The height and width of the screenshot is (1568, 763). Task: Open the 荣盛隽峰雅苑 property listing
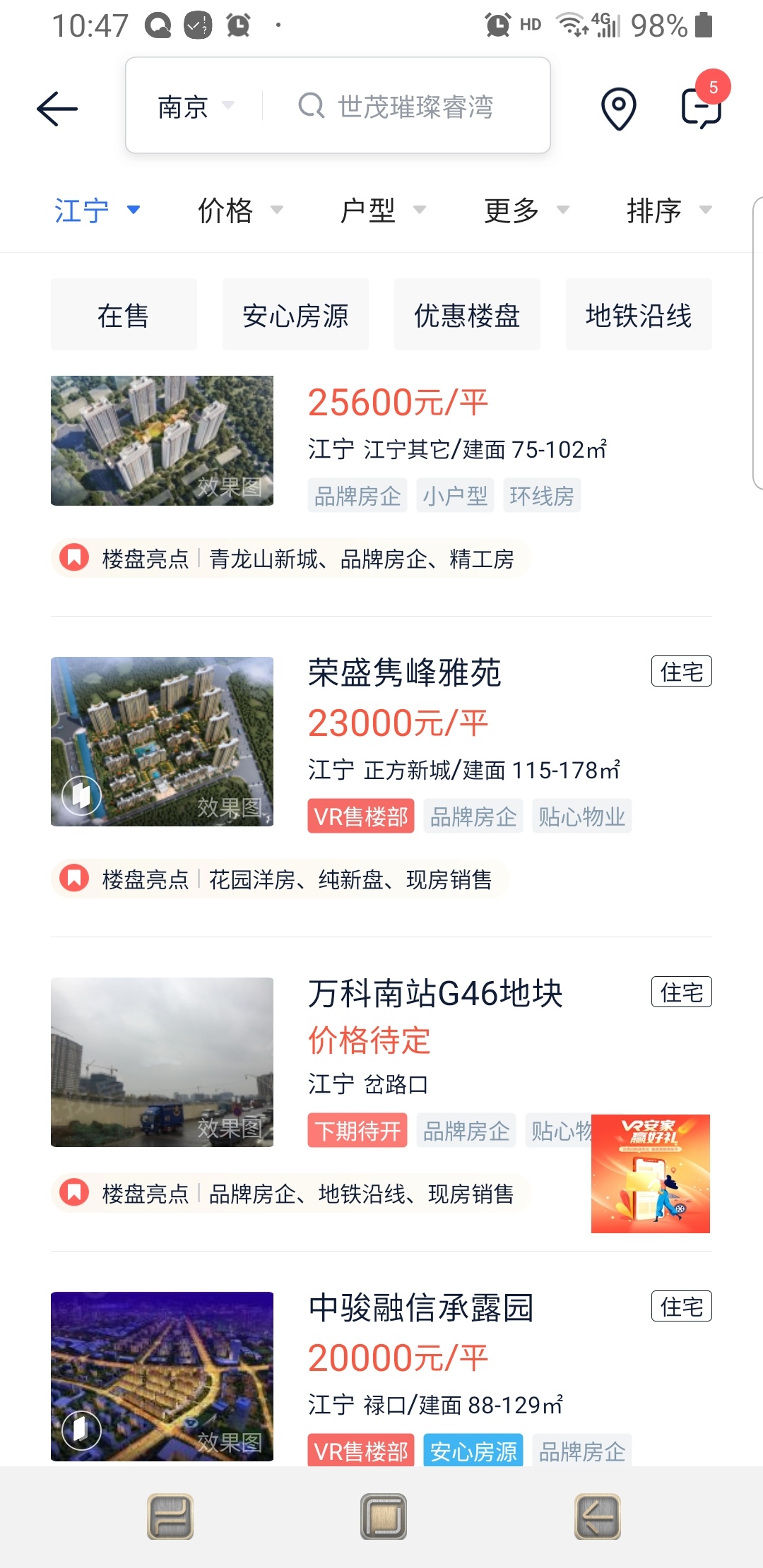(x=405, y=672)
